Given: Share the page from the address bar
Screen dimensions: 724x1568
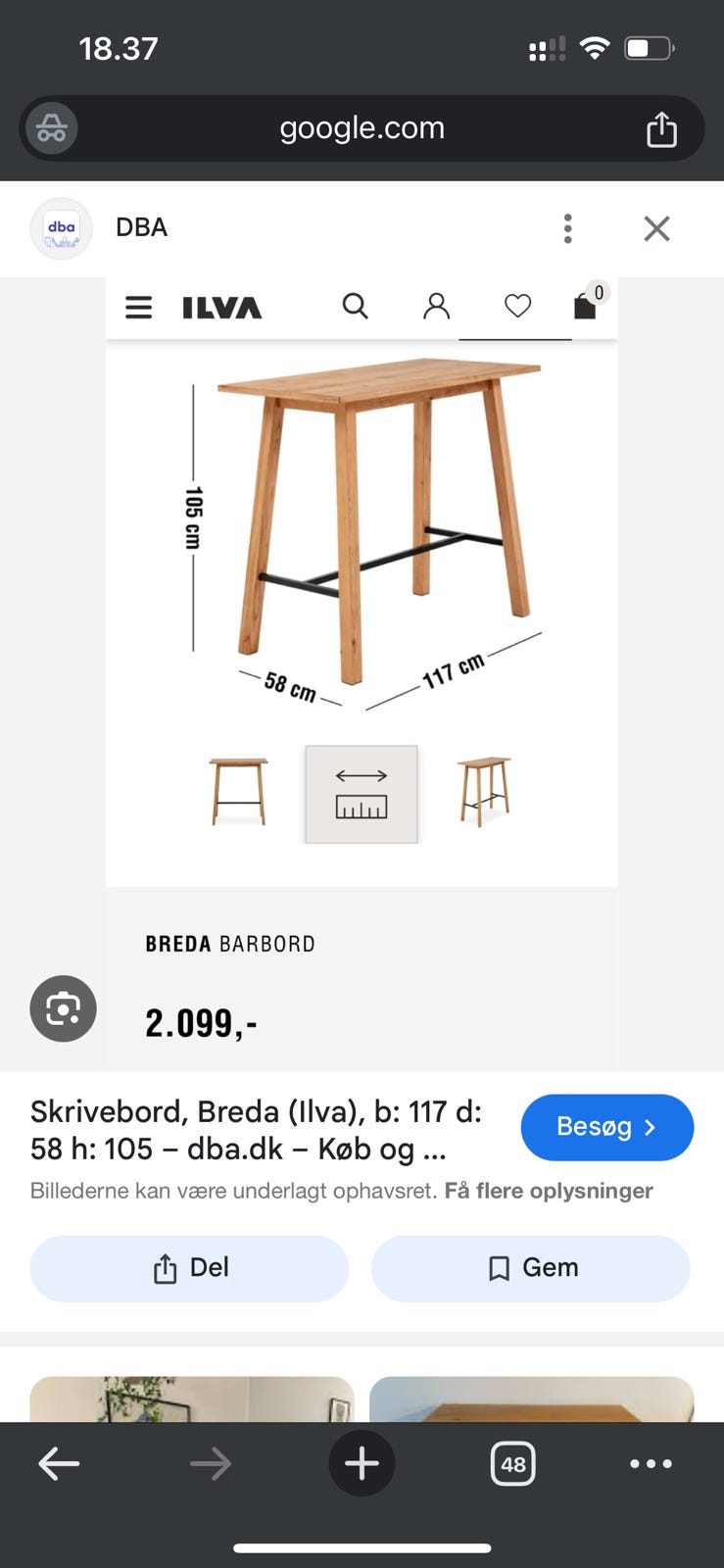Looking at the screenshot, I should pos(661,129).
